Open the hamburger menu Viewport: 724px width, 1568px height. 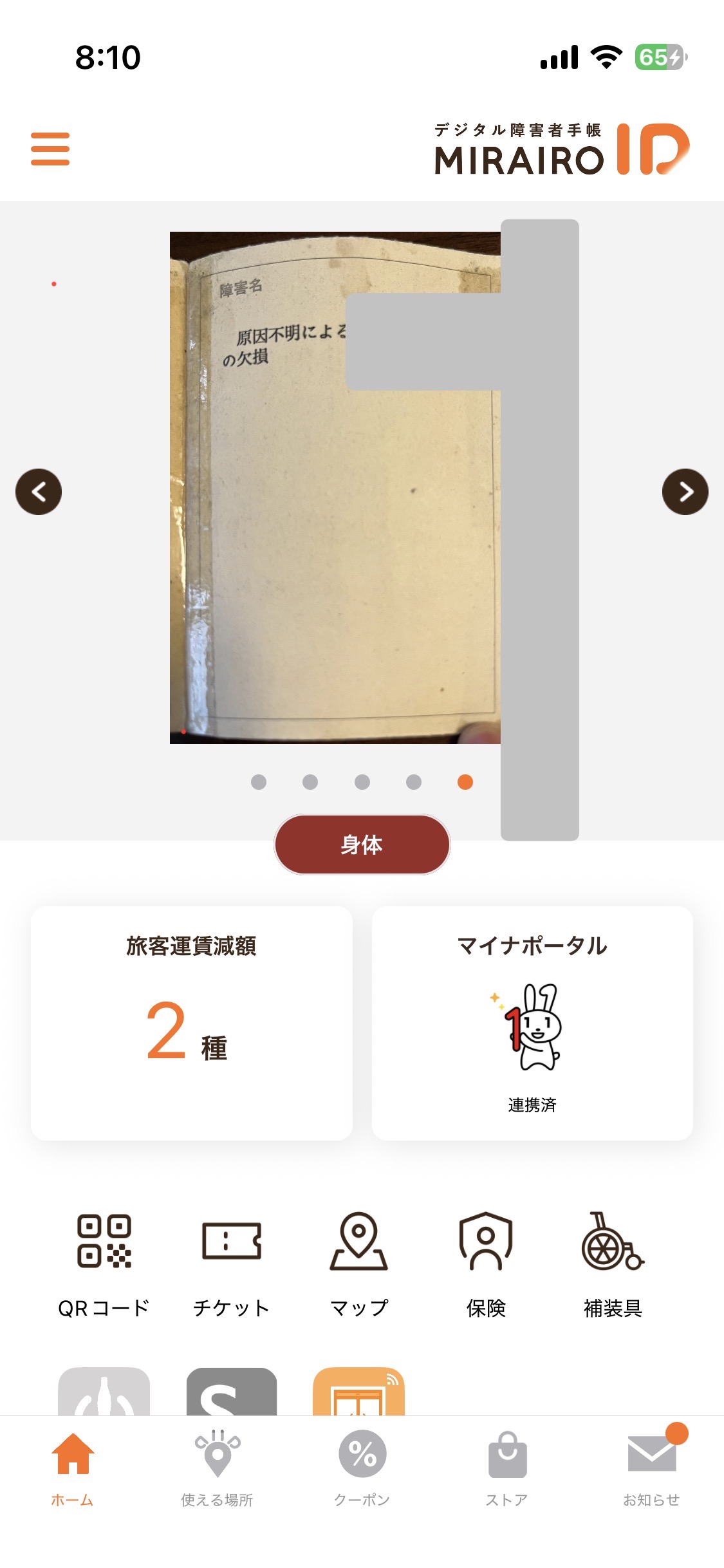(x=50, y=149)
